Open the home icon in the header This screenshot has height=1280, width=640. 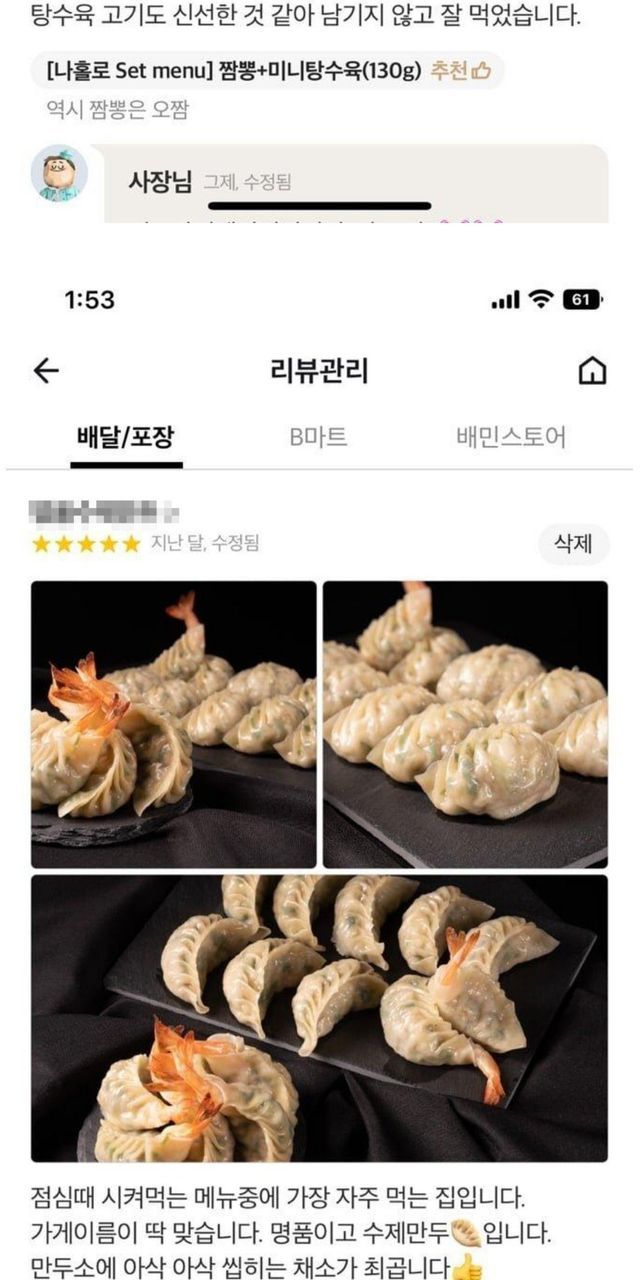click(x=592, y=371)
